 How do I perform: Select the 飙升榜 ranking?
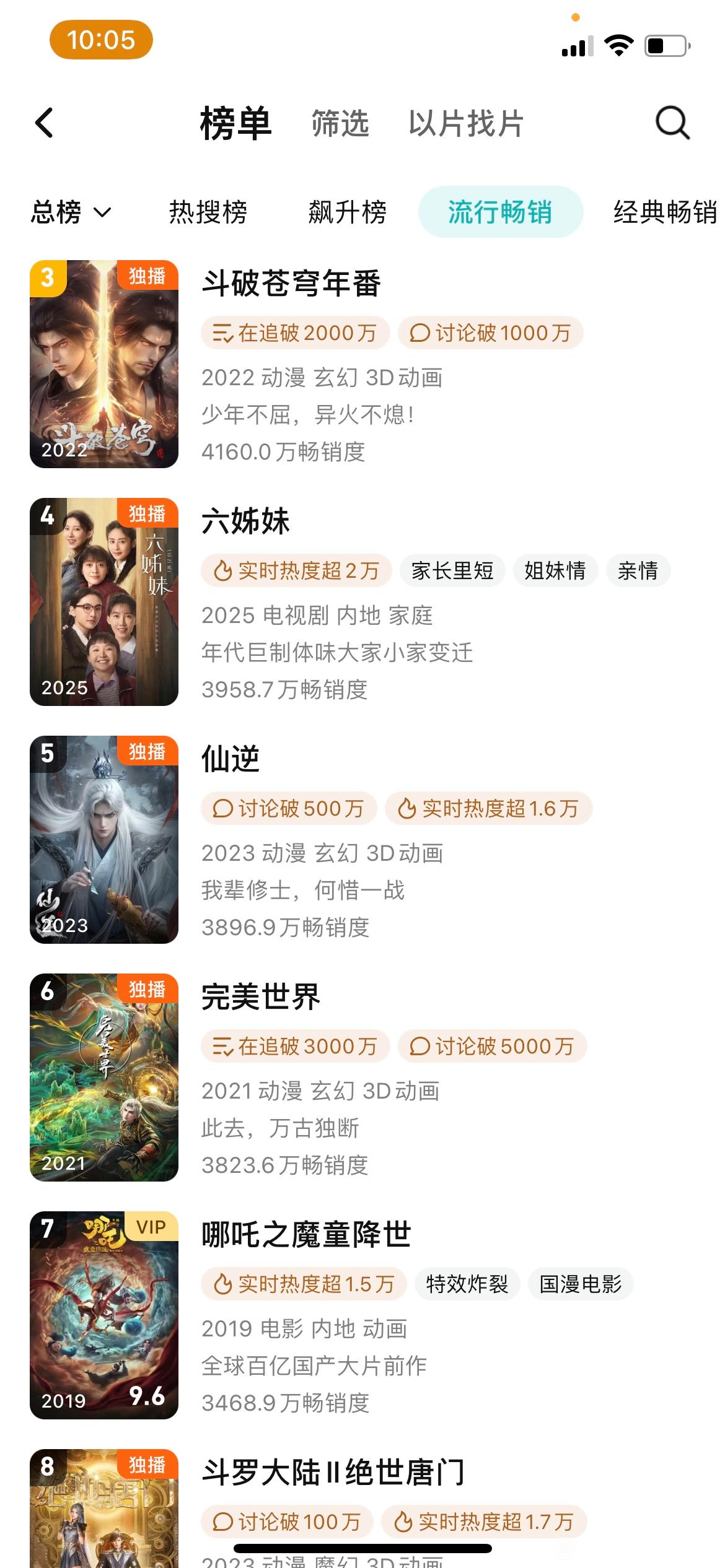[347, 212]
